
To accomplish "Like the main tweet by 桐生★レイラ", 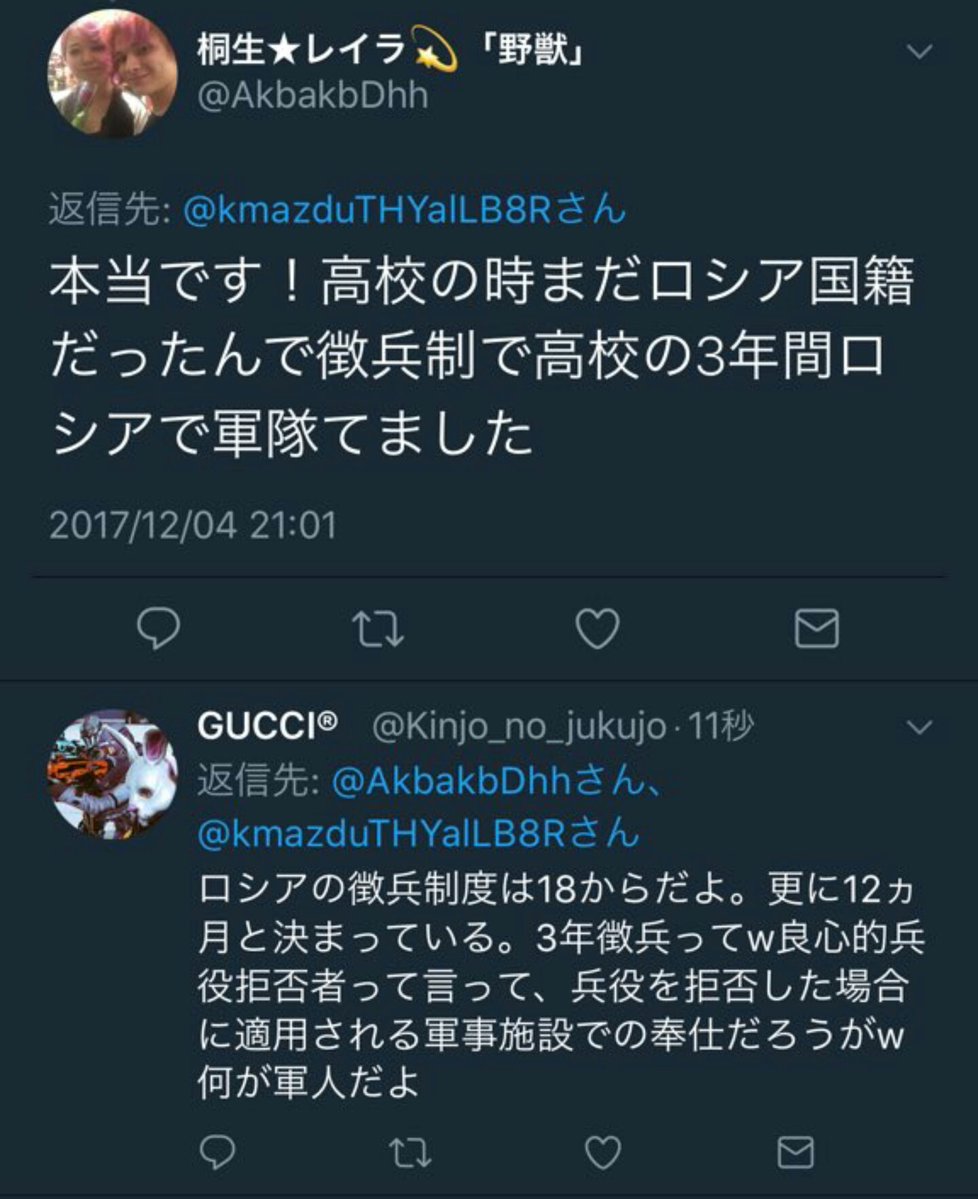I will [599, 627].
